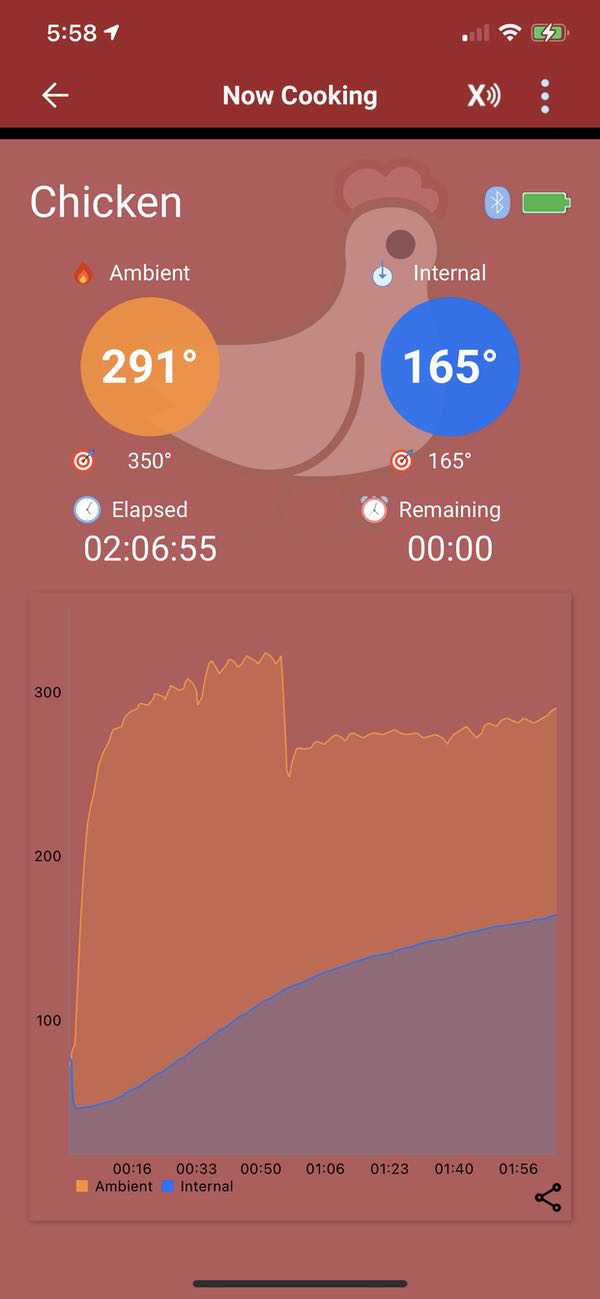Viewport: 600px width, 1299px height.
Task: Tap the X signal icon in top bar
Action: 484,96
